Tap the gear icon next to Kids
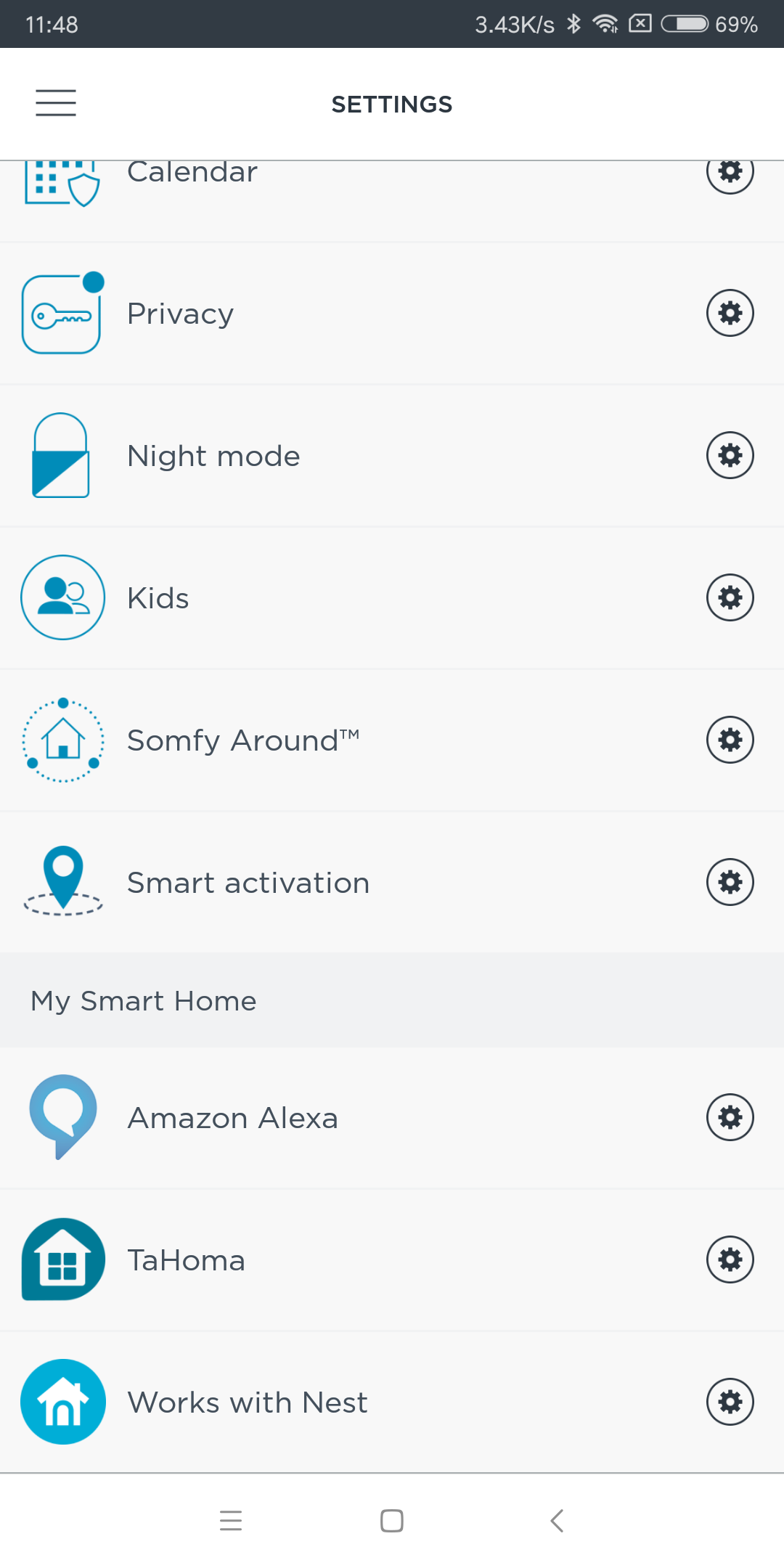 (x=730, y=598)
